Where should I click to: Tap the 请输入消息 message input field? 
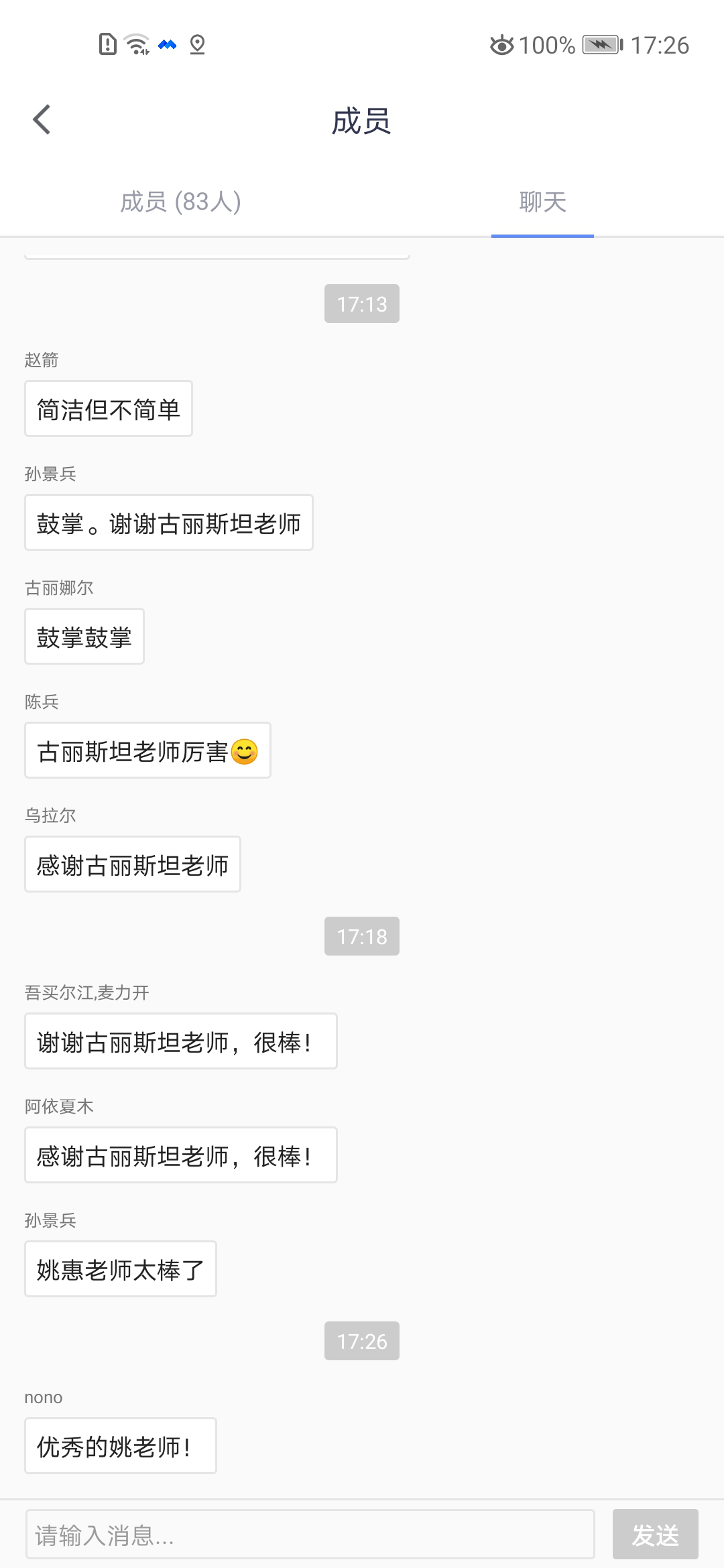point(310,1534)
